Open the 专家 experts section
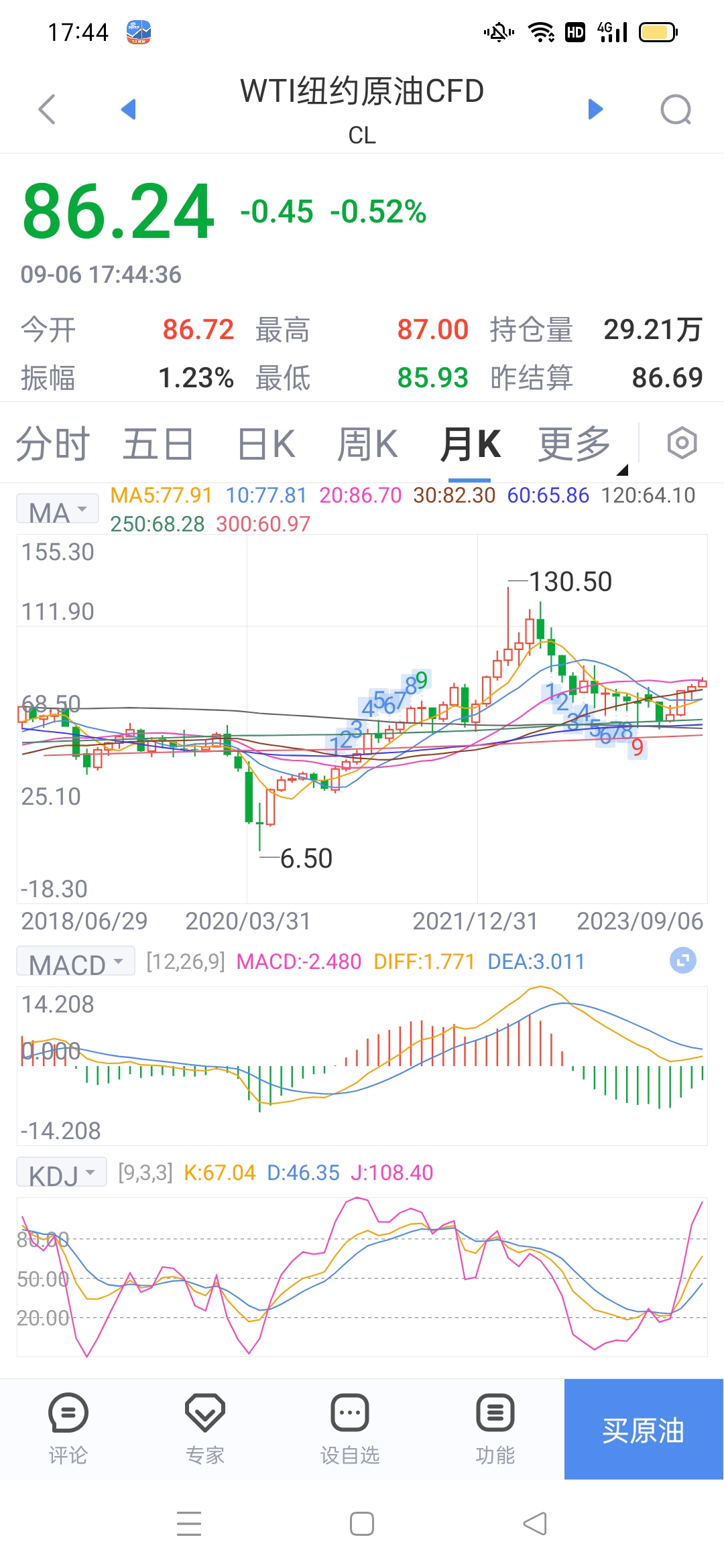Image resolution: width=724 pixels, height=1568 pixels. [205, 1429]
